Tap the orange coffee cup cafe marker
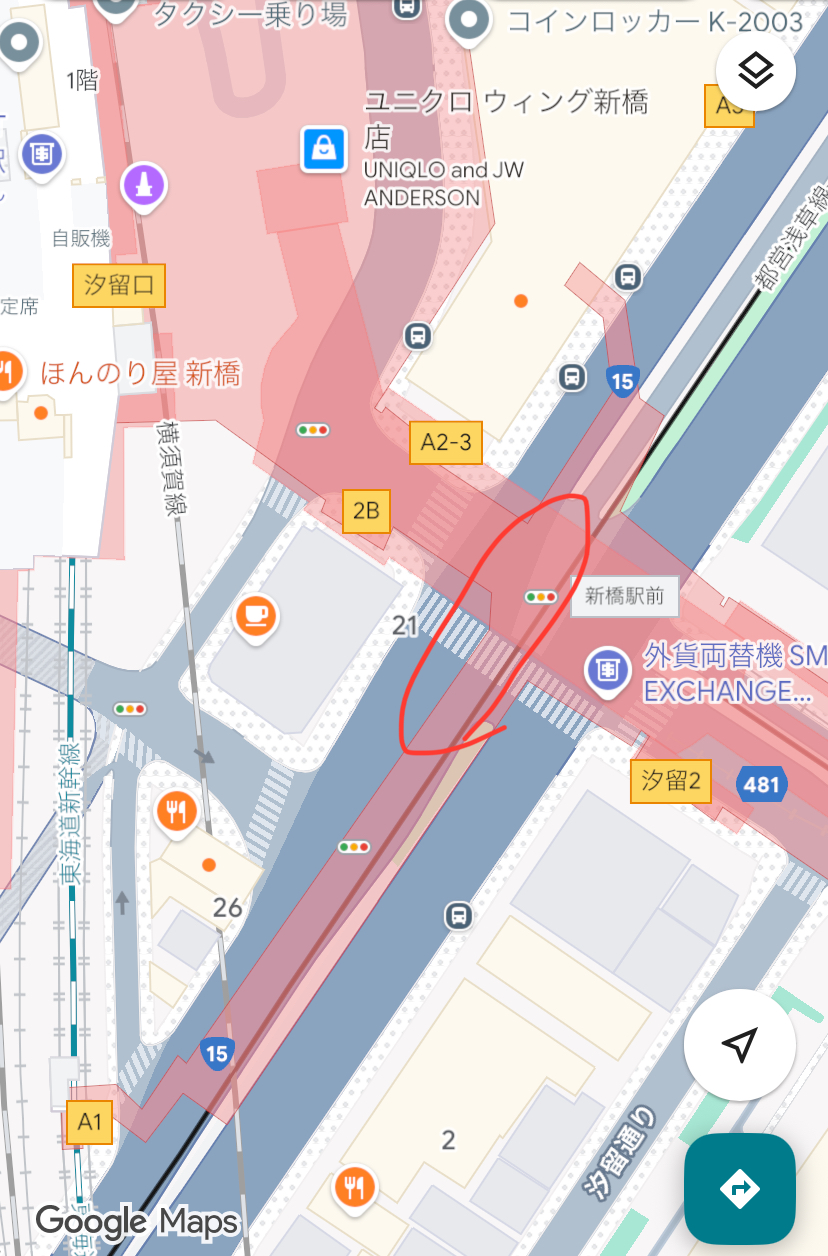Screen dimensions: 828x1256 point(254,615)
